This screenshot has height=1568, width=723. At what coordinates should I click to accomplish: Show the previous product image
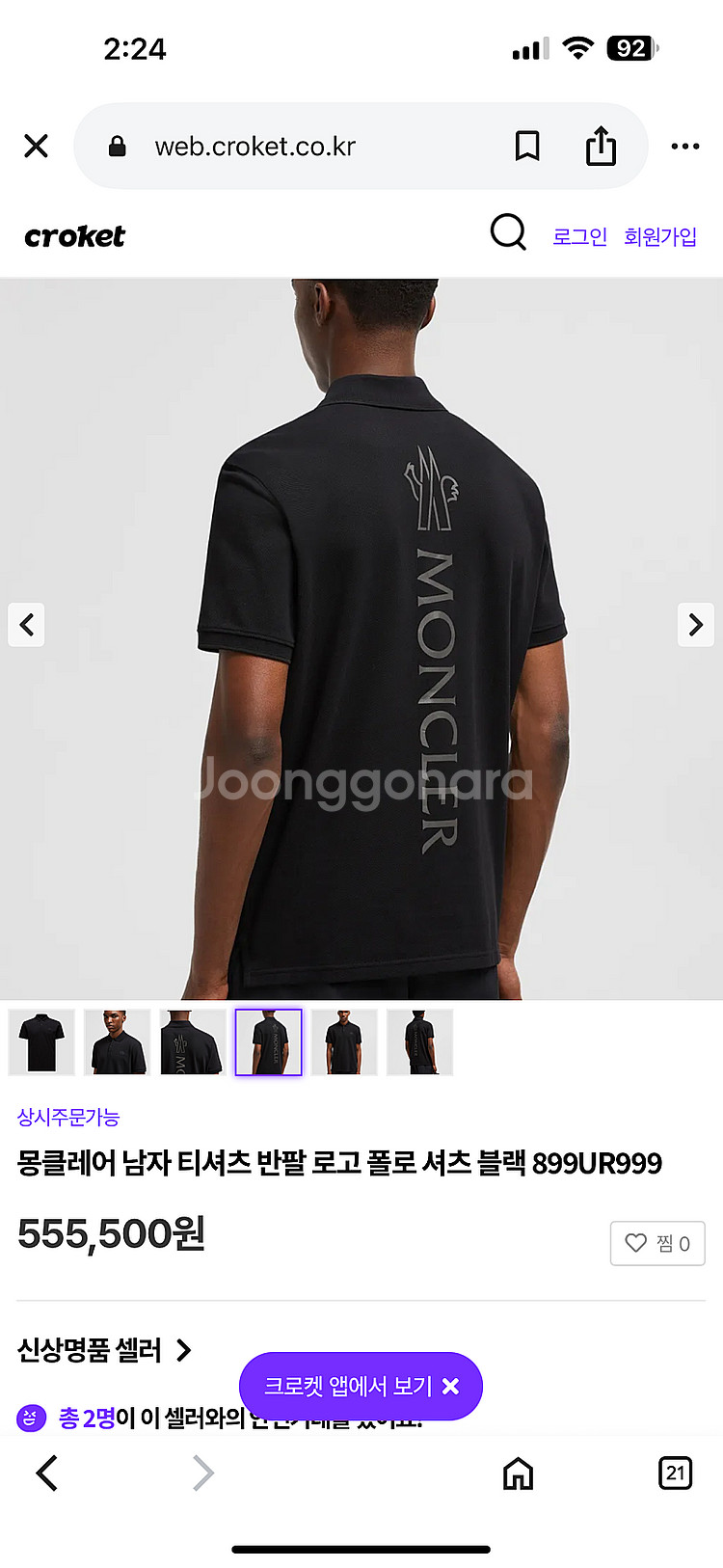pos(27,625)
